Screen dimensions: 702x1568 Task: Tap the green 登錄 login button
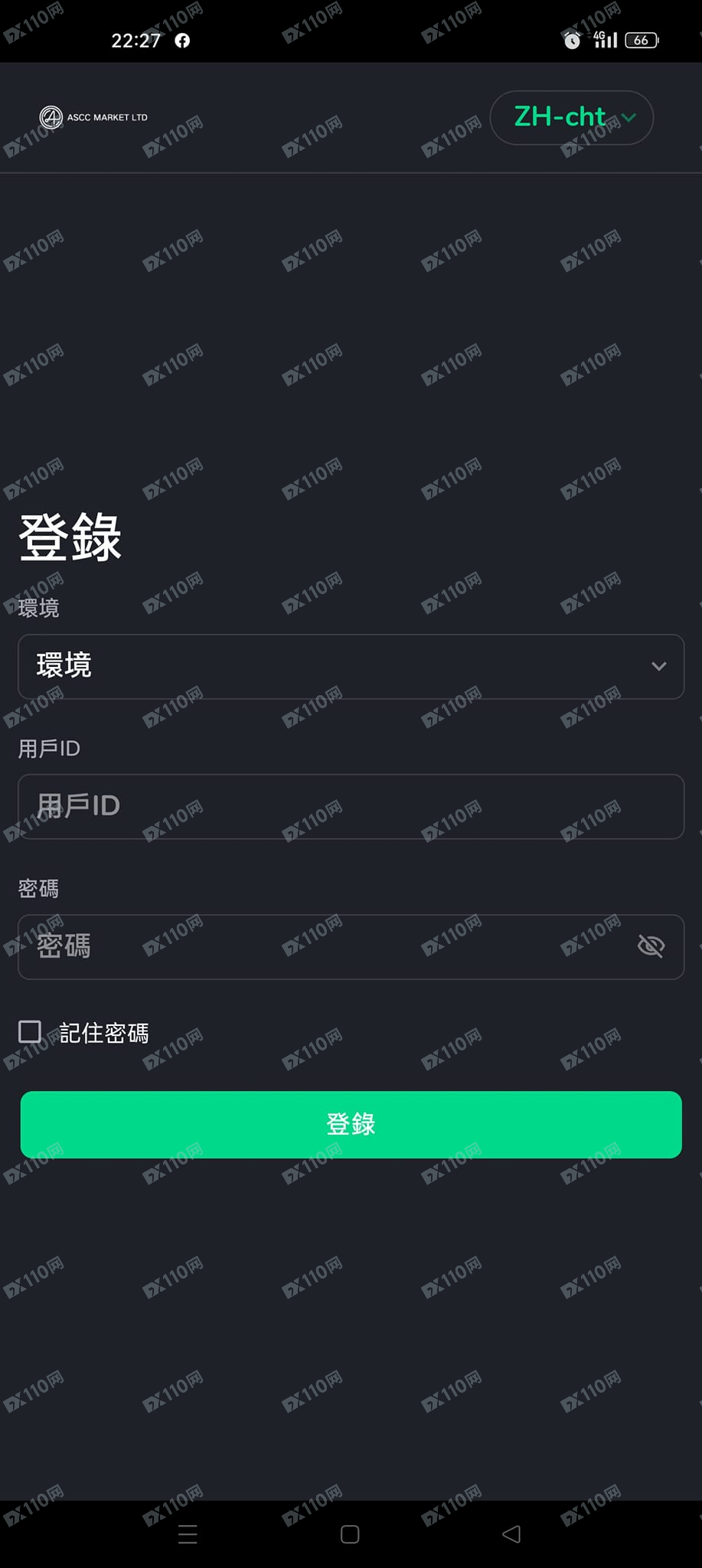point(351,1124)
